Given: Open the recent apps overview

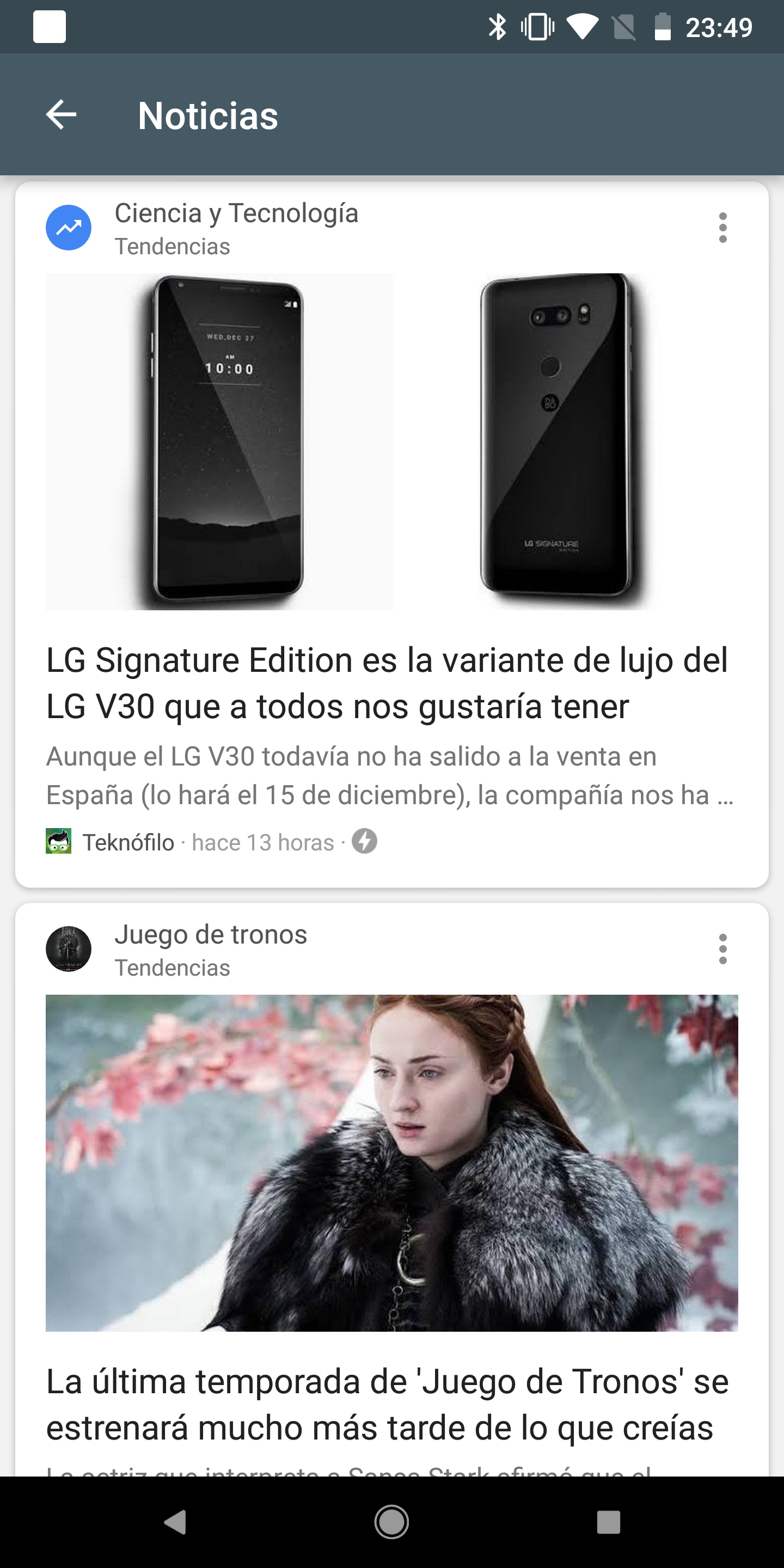Looking at the screenshot, I should (x=608, y=1522).
